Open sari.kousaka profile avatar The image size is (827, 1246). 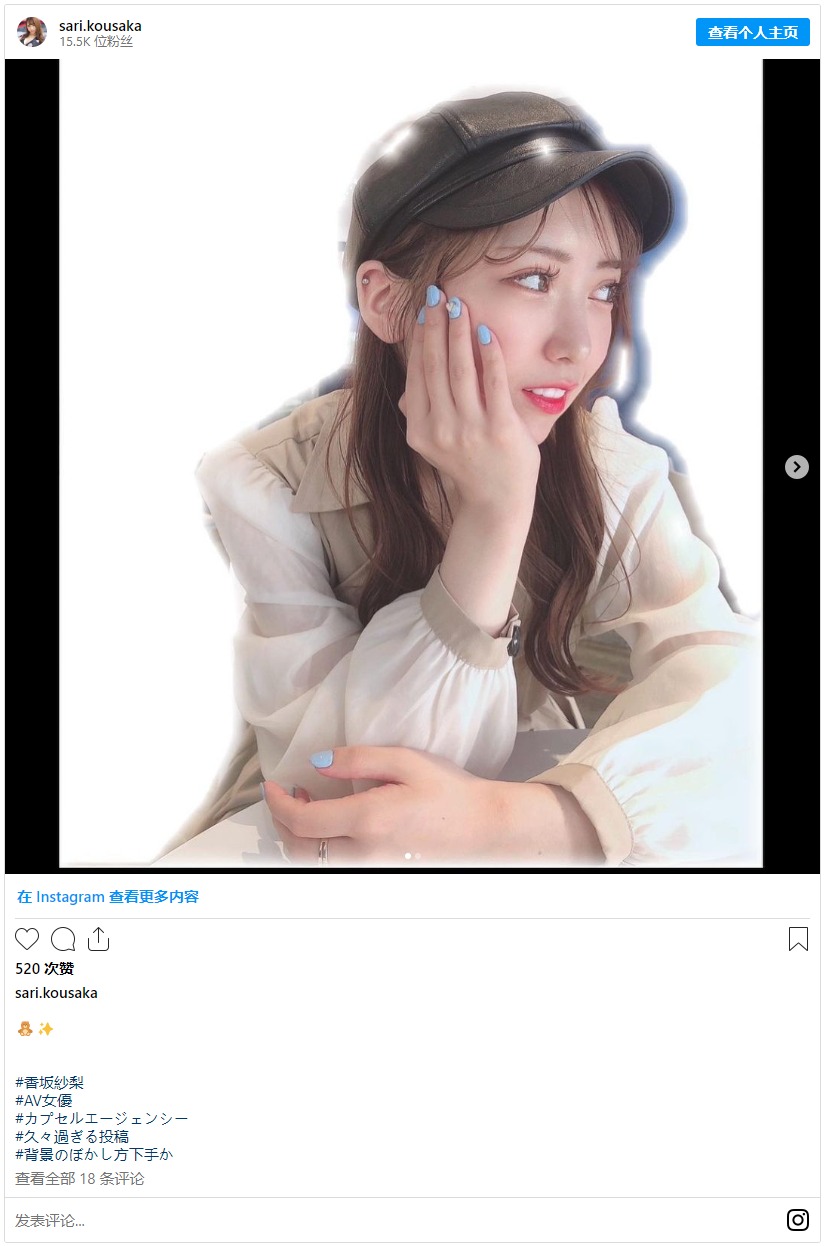pyautogui.click(x=32, y=32)
